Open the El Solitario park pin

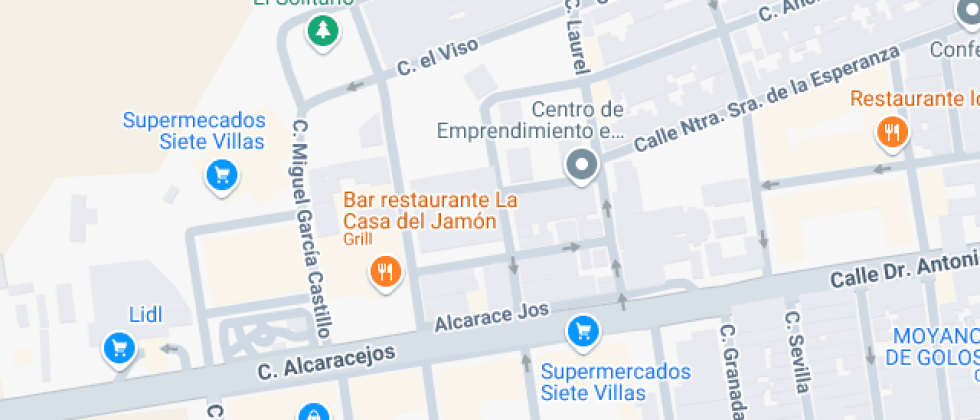click(322, 30)
